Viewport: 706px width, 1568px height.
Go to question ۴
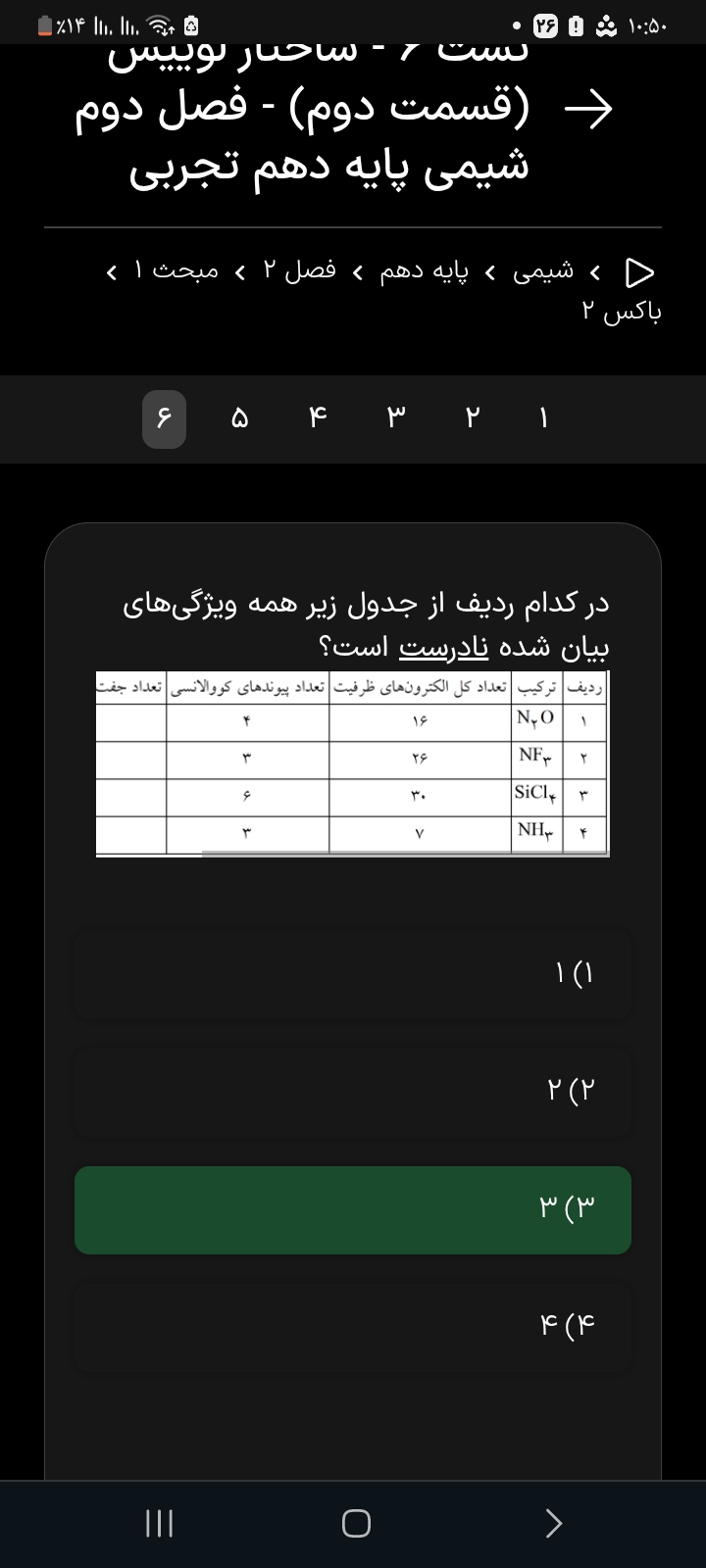point(317,419)
